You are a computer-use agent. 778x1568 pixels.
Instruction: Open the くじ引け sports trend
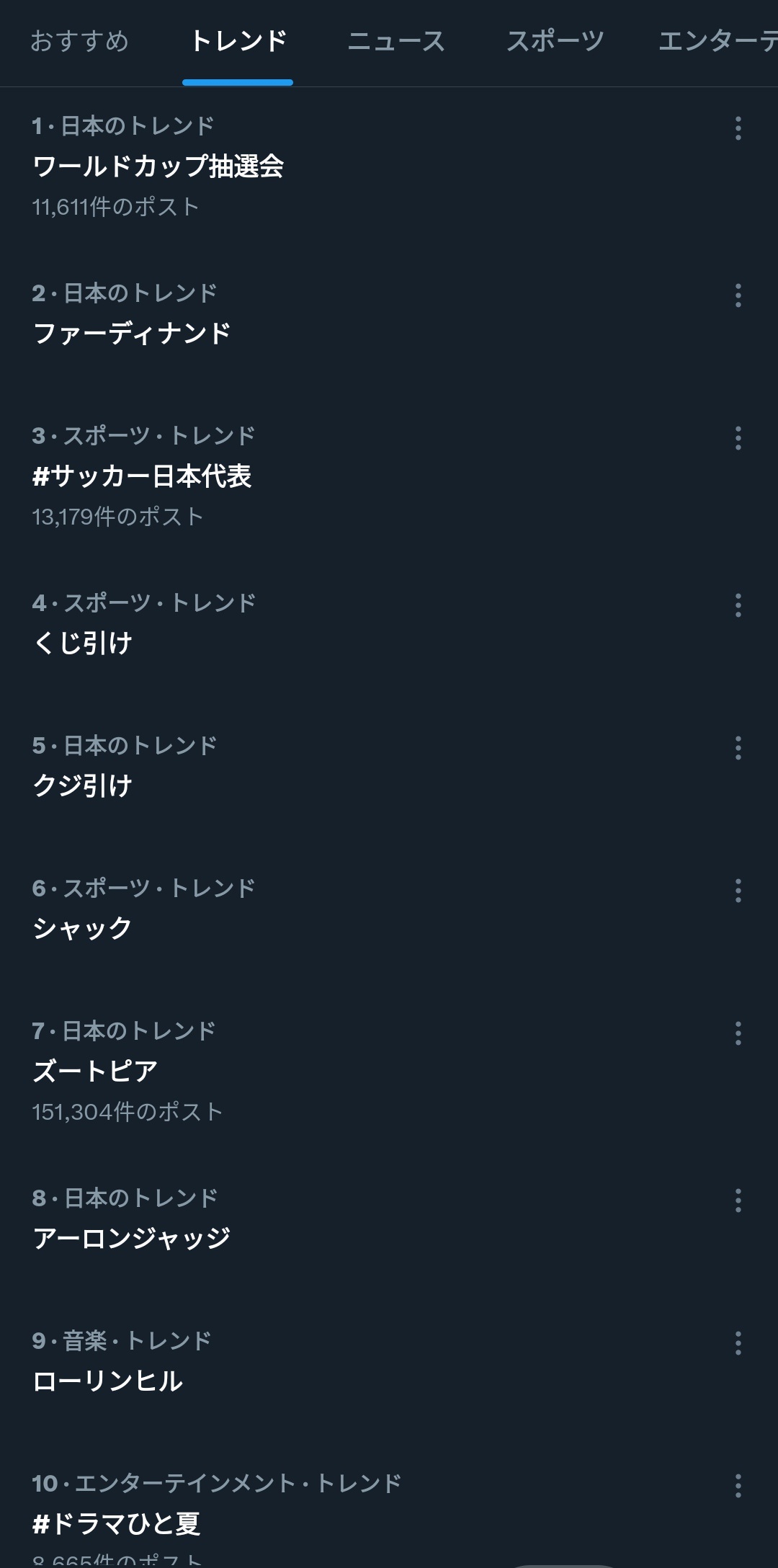(x=84, y=643)
